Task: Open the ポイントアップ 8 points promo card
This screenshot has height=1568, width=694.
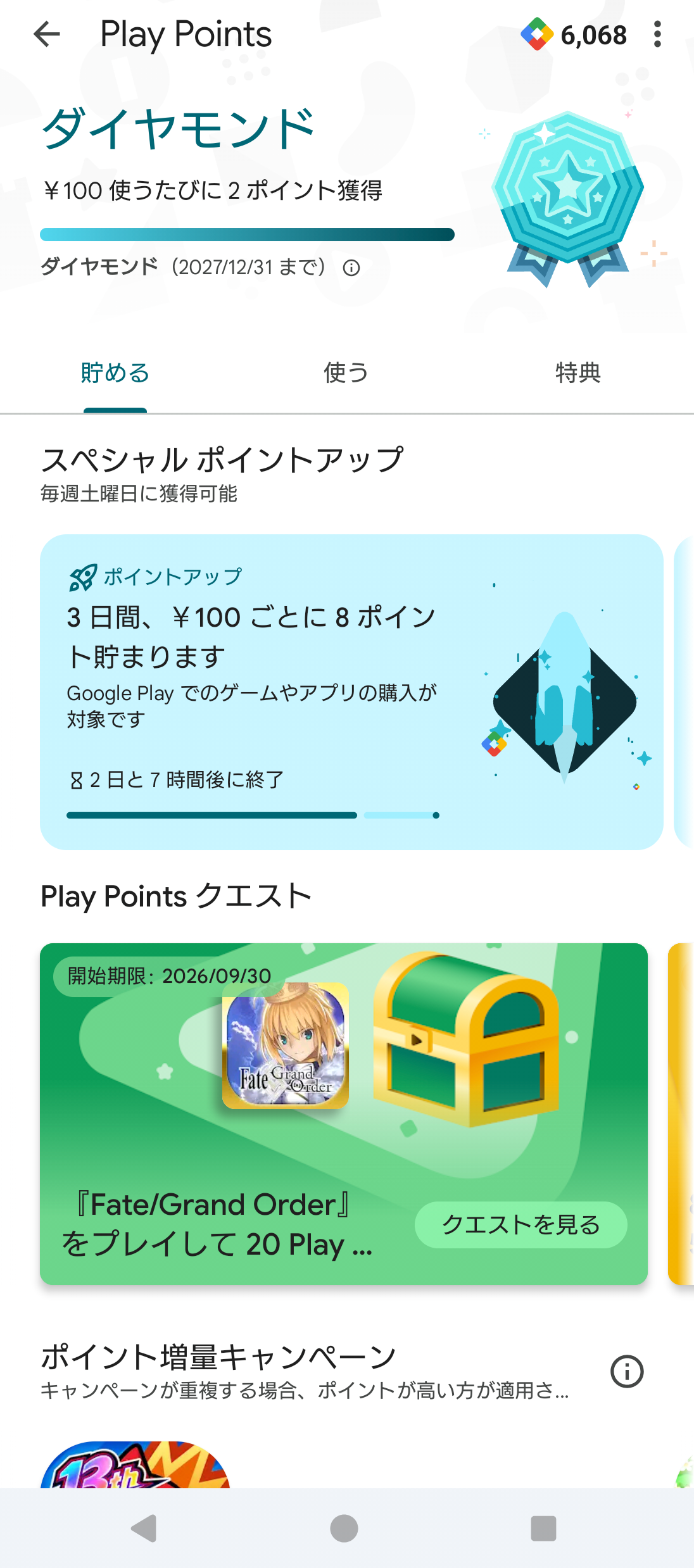Action: tap(351, 692)
